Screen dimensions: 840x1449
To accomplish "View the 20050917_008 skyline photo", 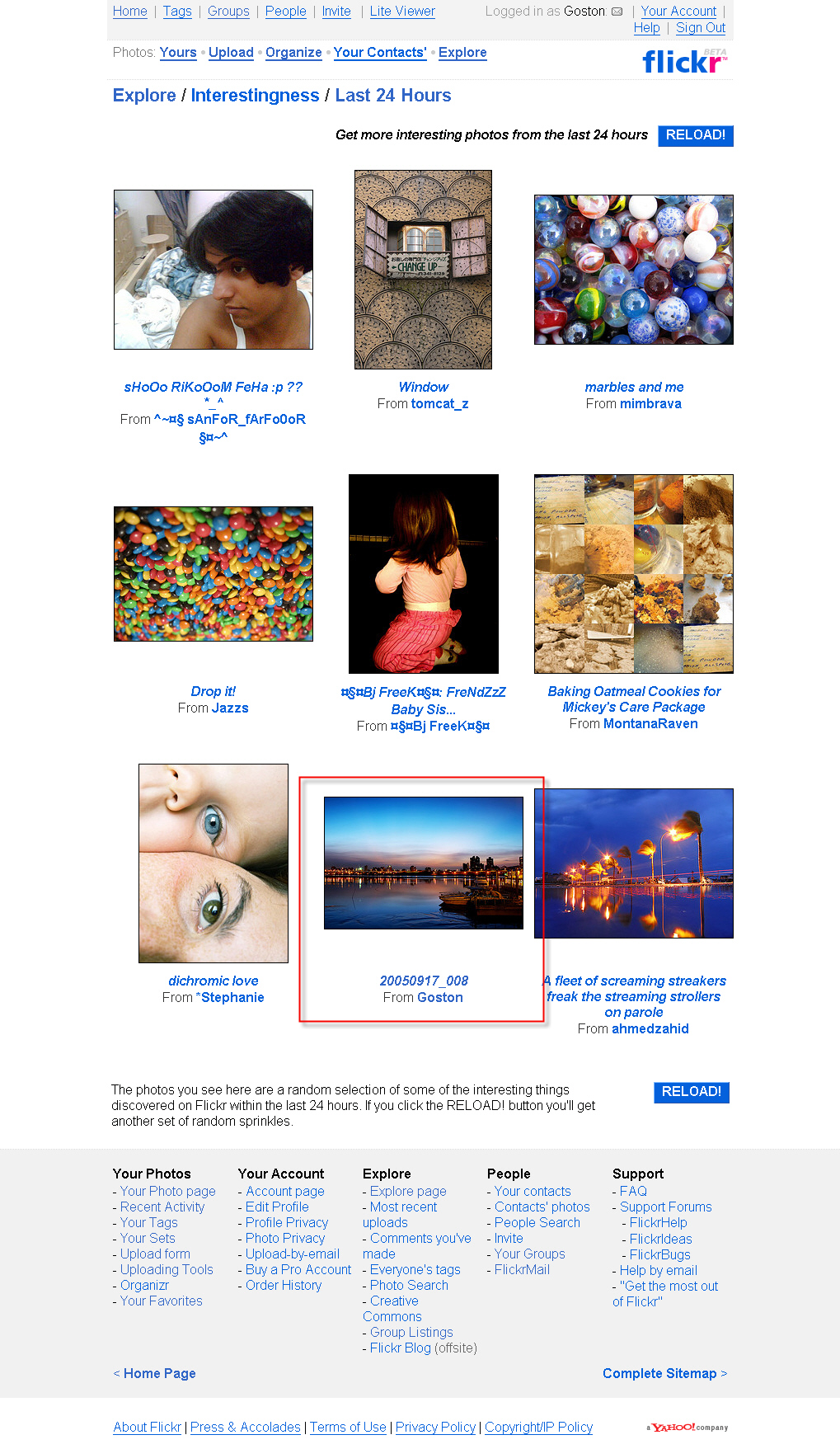I will (423, 863).
